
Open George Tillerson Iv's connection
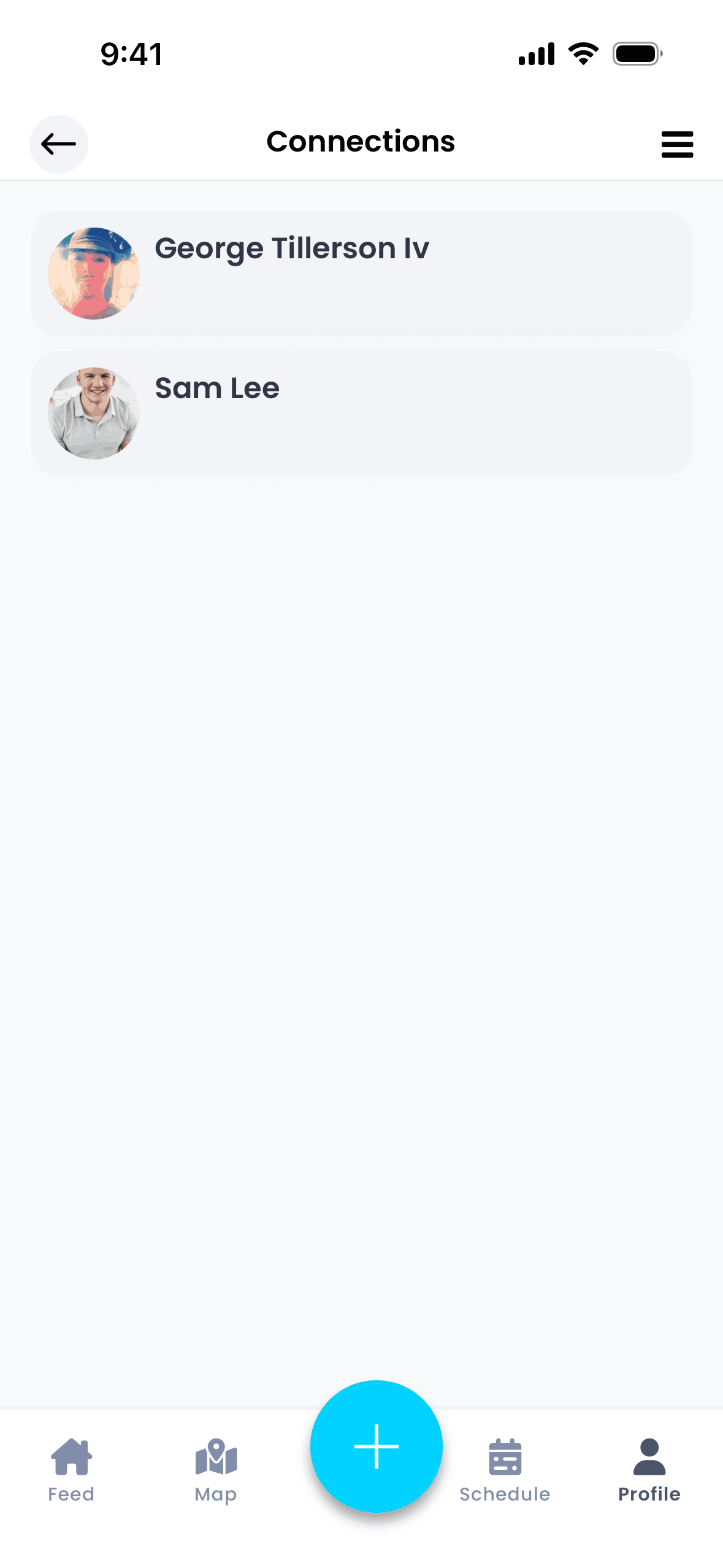tap(361, 274)
